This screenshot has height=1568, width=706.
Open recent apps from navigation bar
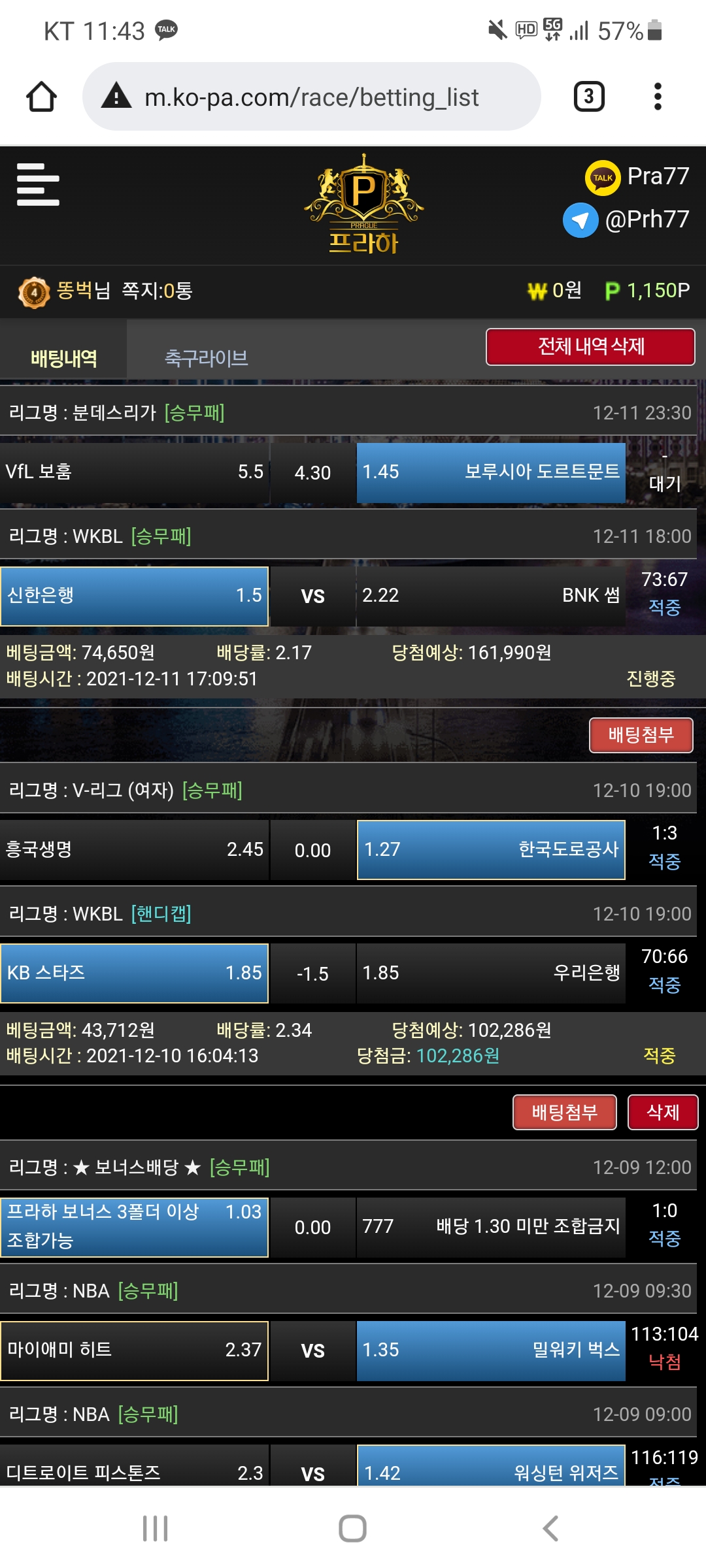pyautogui.click(x=155, y=1528)
